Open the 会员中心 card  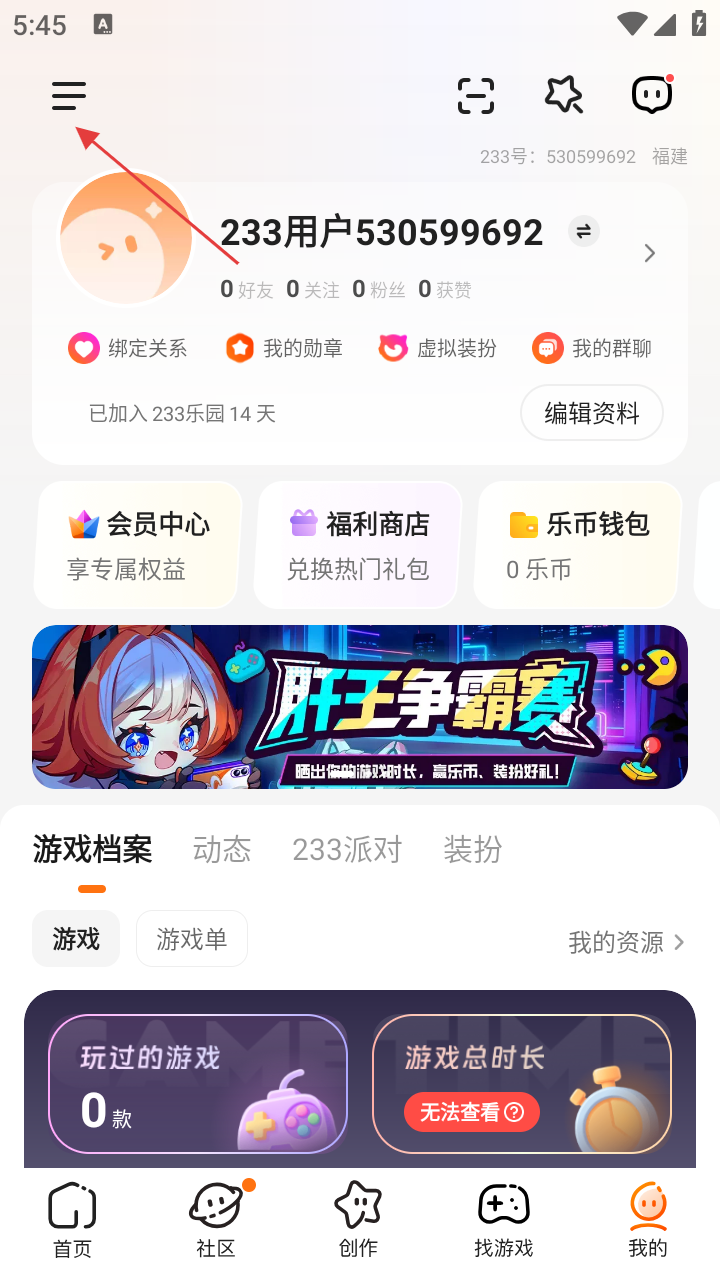(138, 545)
